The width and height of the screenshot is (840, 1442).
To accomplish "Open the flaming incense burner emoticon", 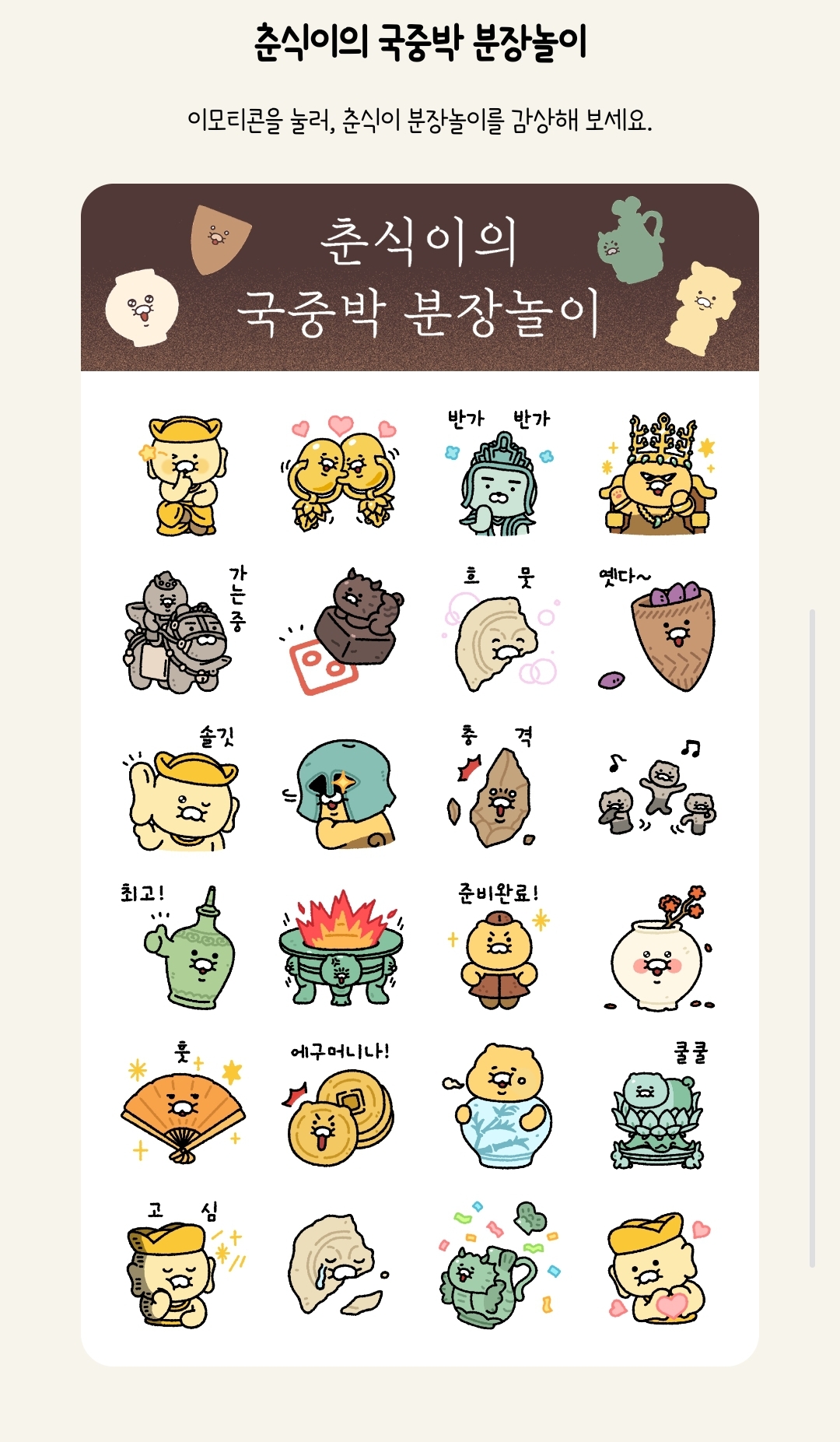I will 341,951.
